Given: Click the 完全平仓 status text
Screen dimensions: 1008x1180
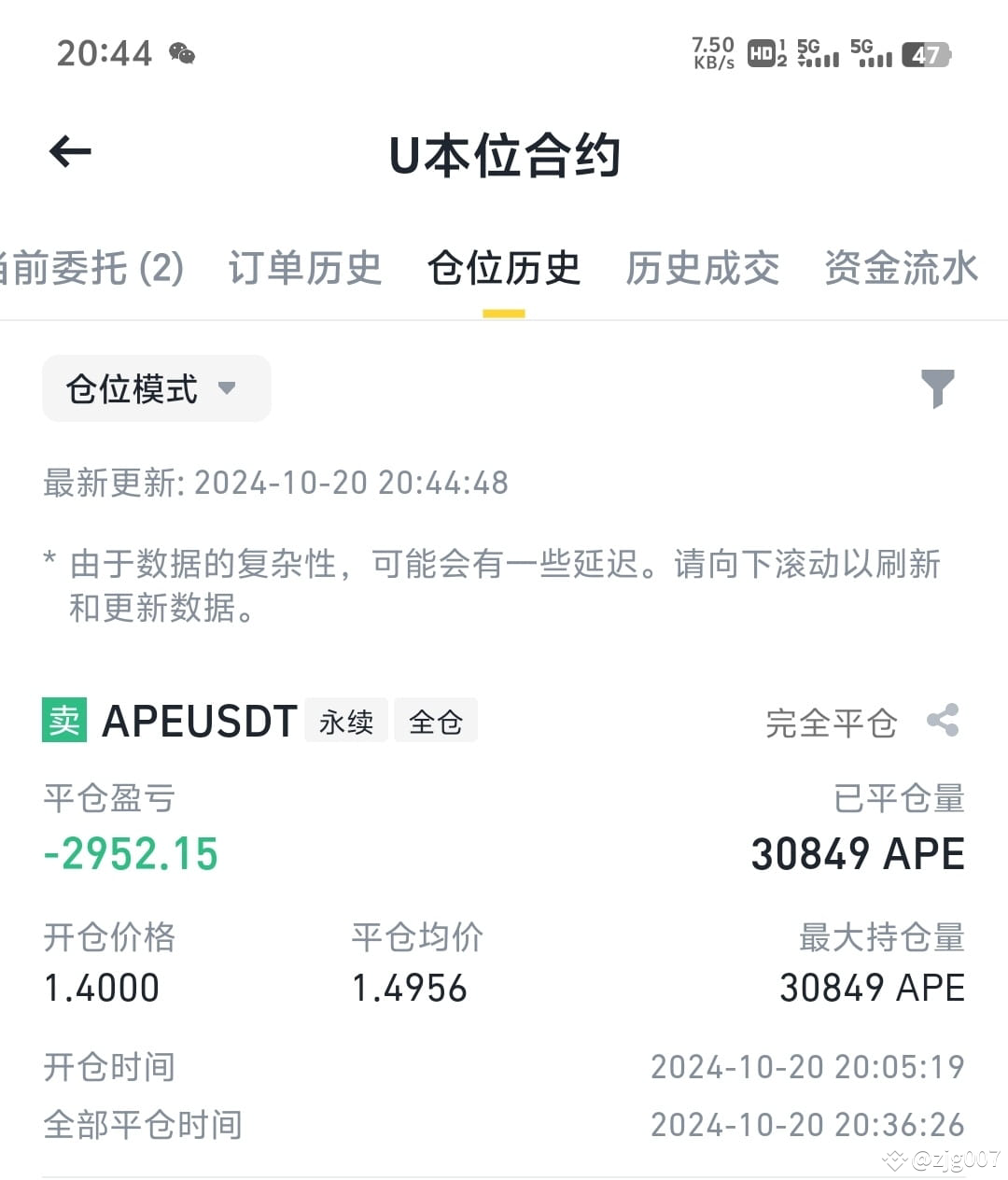Looking at the screenshot, I should 830,720.
